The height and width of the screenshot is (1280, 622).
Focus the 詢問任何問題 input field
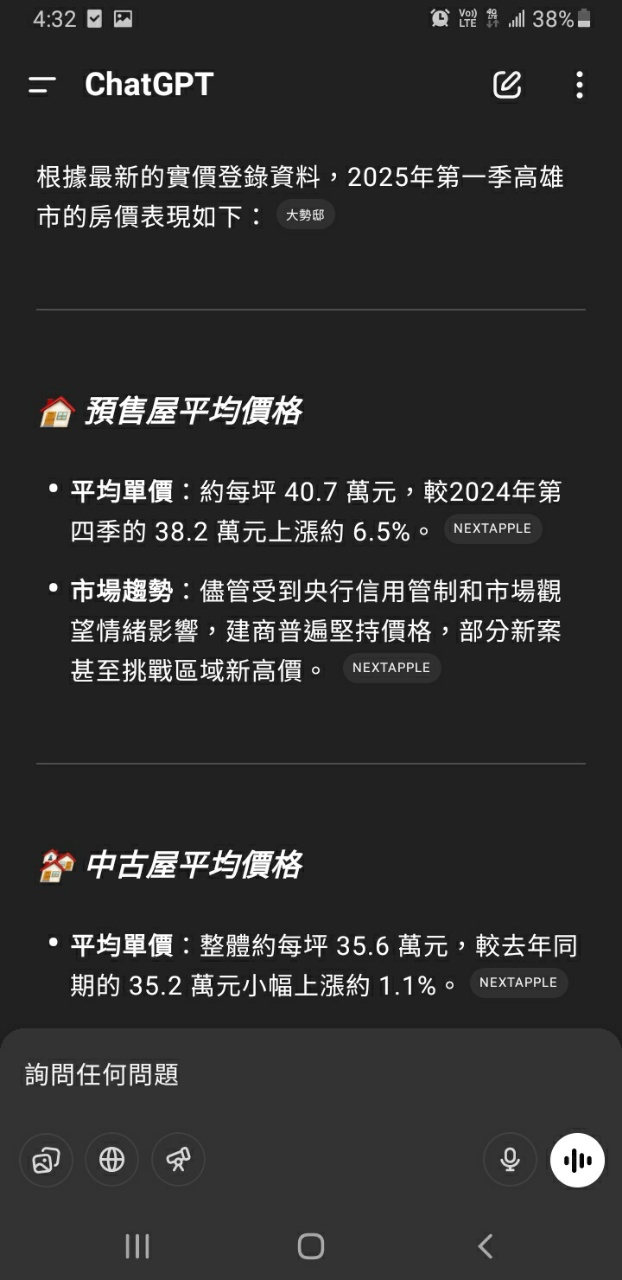coord(300,1076)
